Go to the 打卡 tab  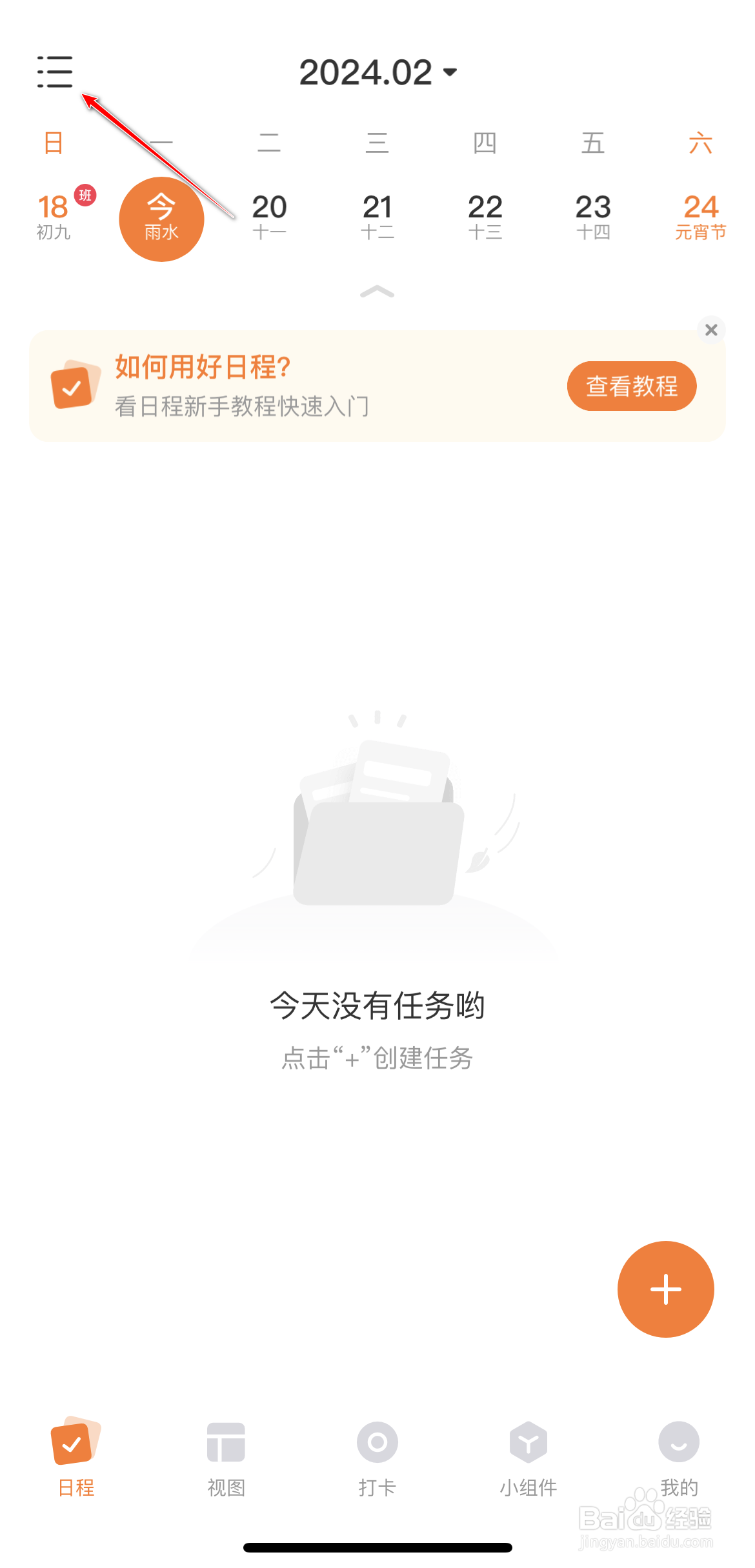coord(377,1459)
